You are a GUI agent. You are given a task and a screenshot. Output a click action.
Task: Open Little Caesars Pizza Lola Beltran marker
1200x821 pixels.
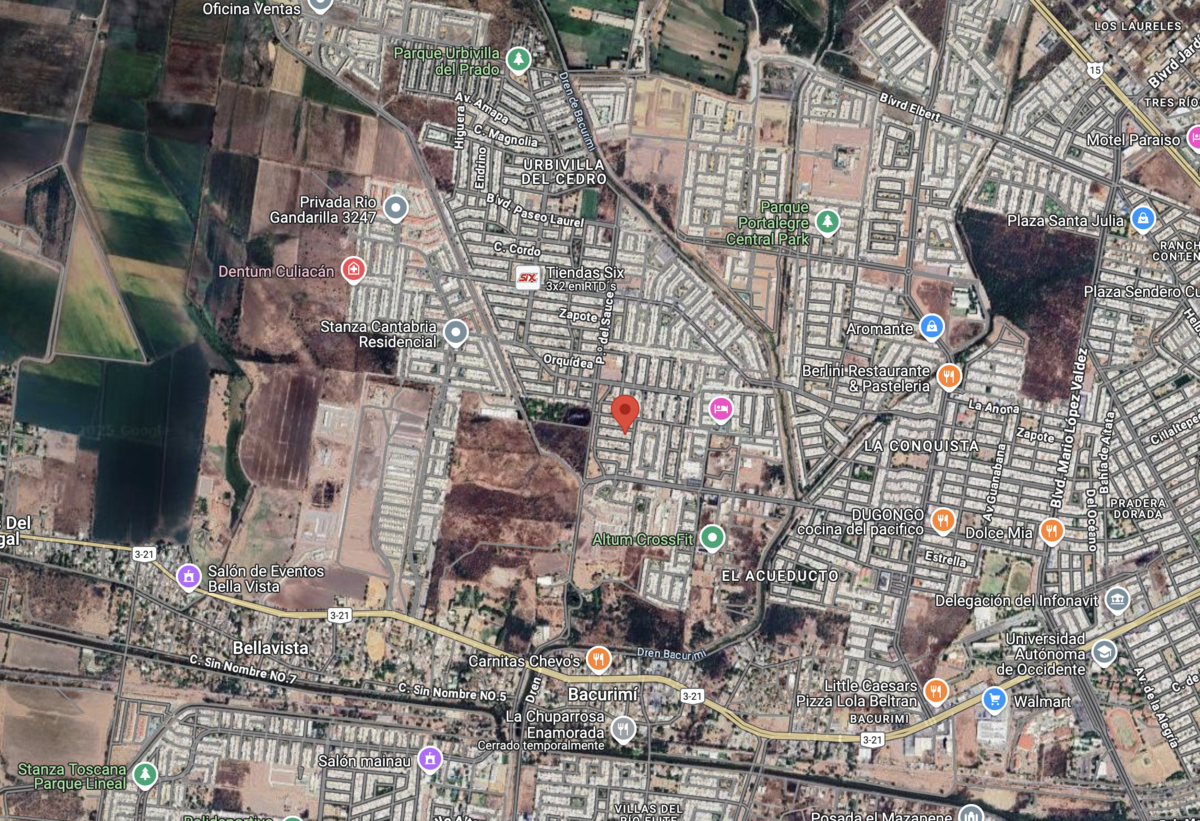coord(936,690)
